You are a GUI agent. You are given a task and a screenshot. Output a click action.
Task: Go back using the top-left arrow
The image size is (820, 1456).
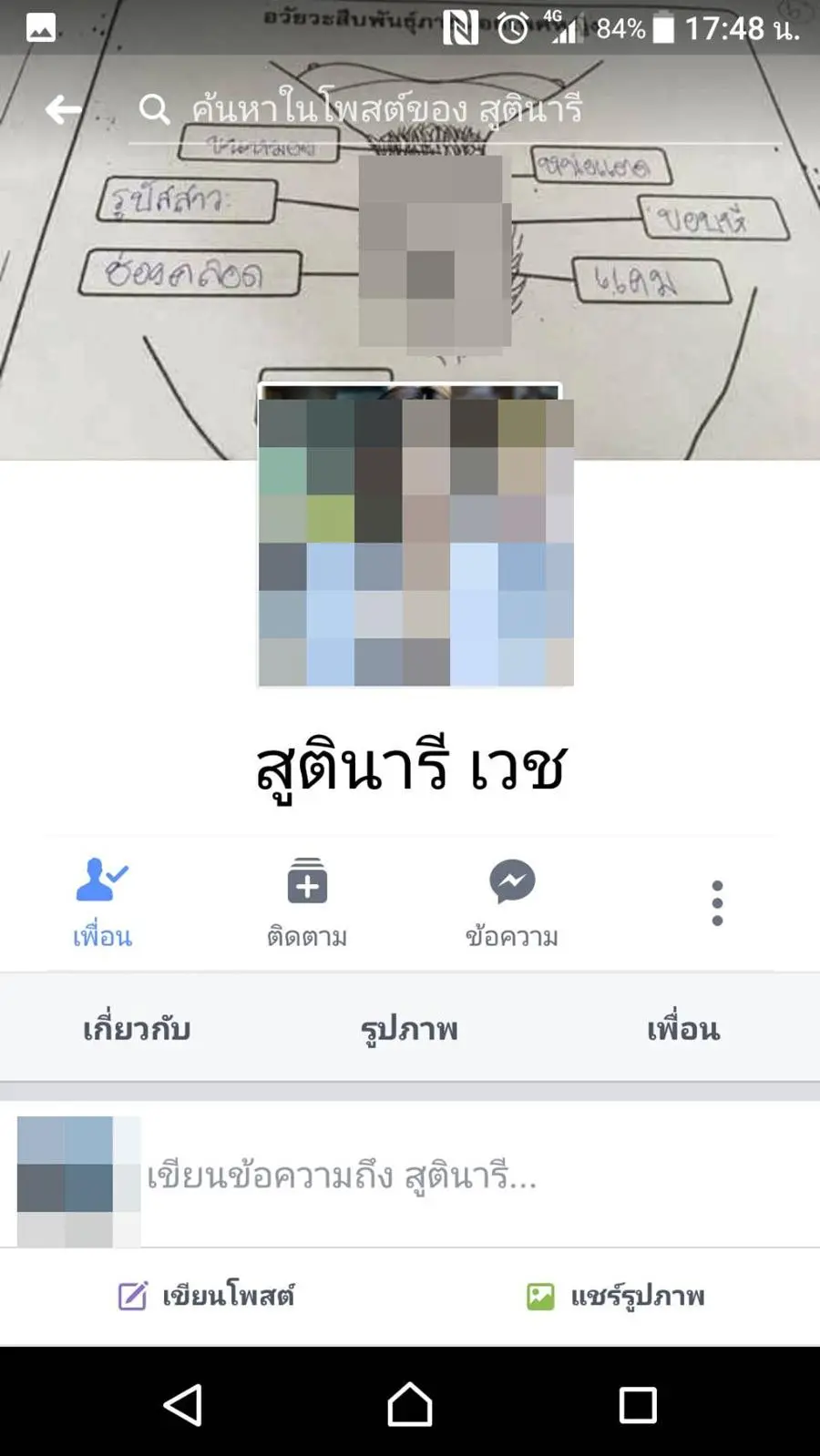pos(63,109)
